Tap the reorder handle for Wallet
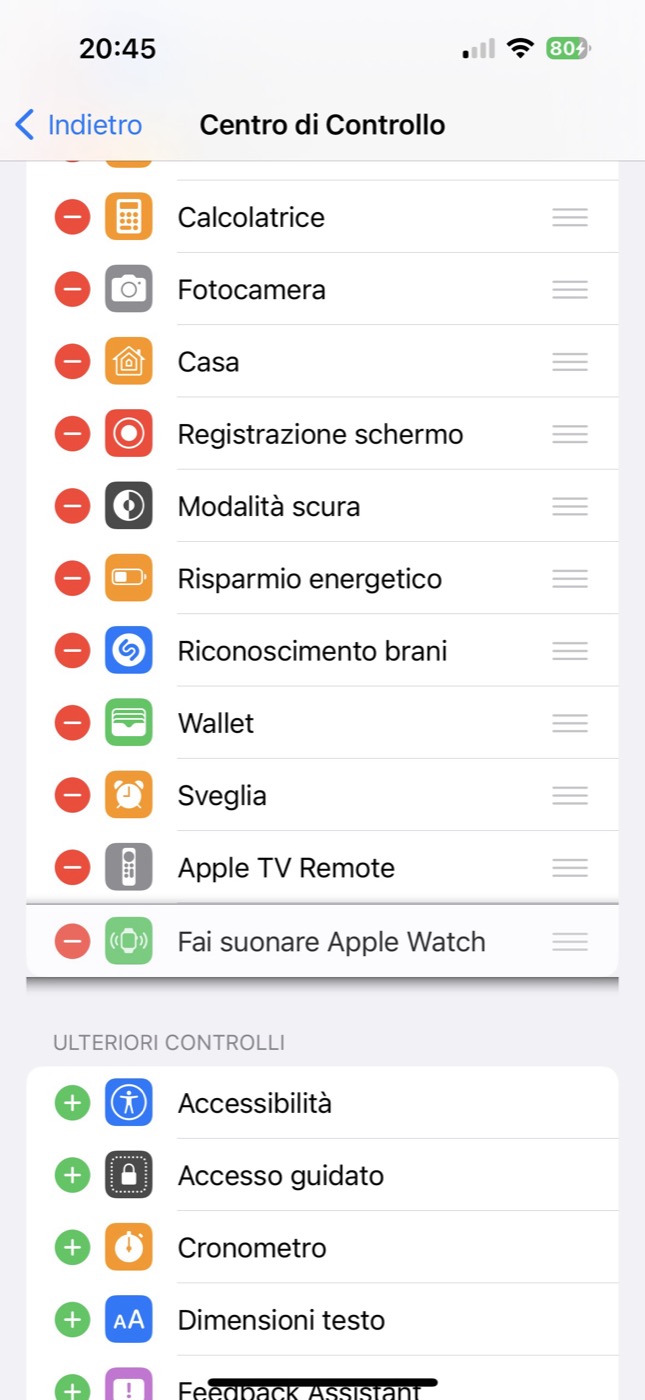Viewport: 645px width, 1400px height. [570, 723]
